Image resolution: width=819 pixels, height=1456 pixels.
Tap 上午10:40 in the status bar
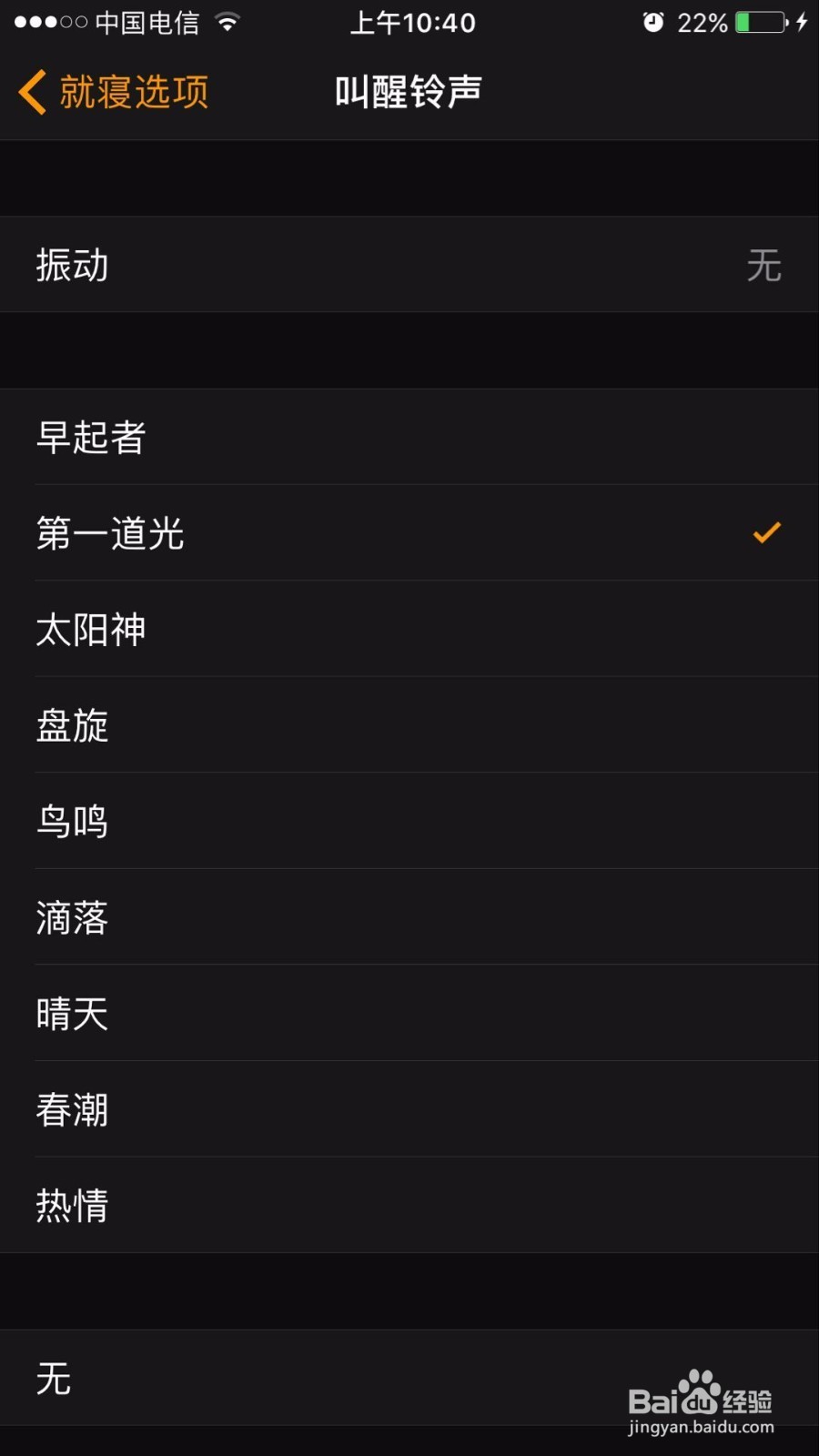(411, 22)
